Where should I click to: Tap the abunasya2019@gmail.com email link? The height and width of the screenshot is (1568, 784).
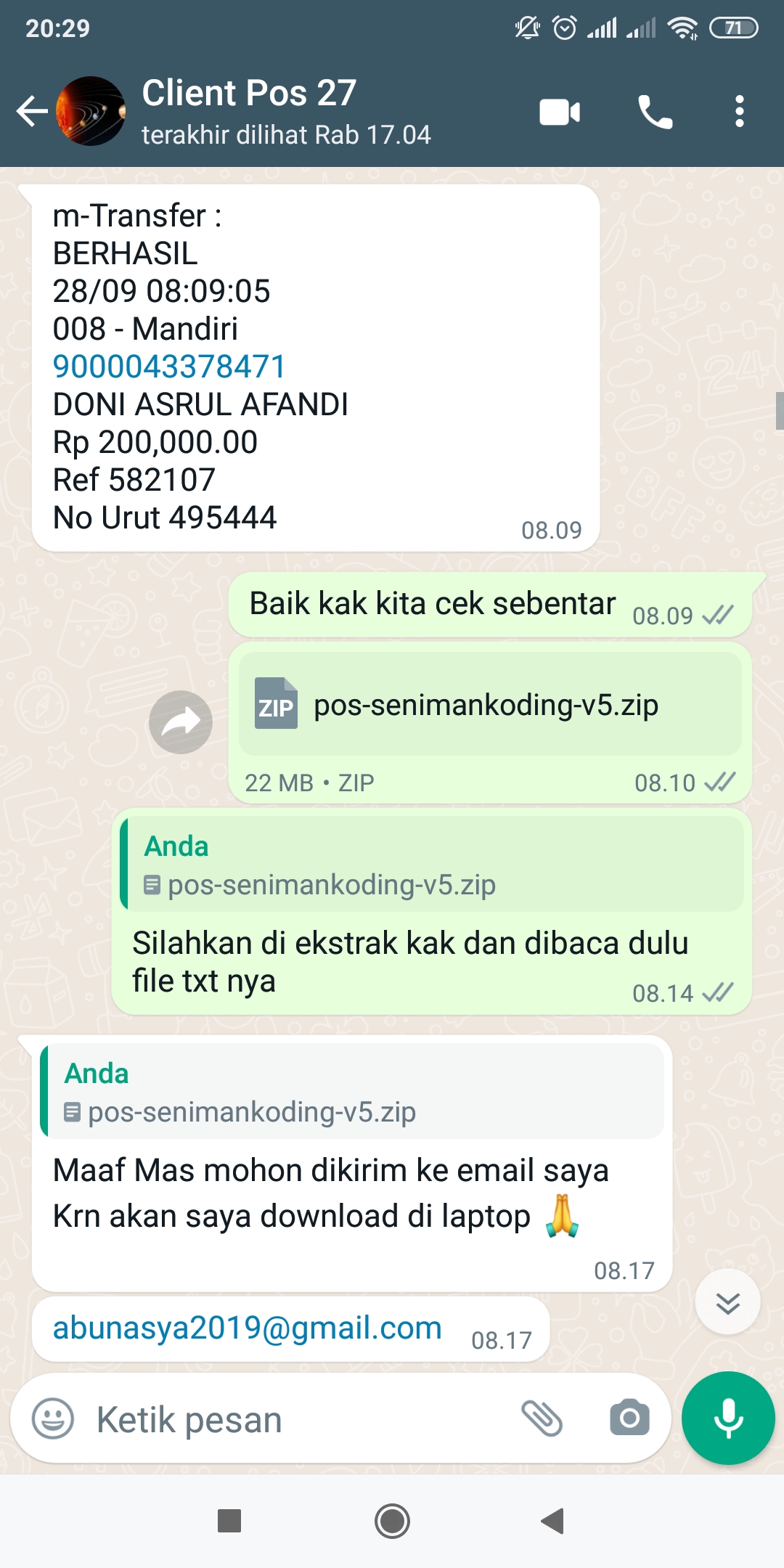click(248, 1328)
